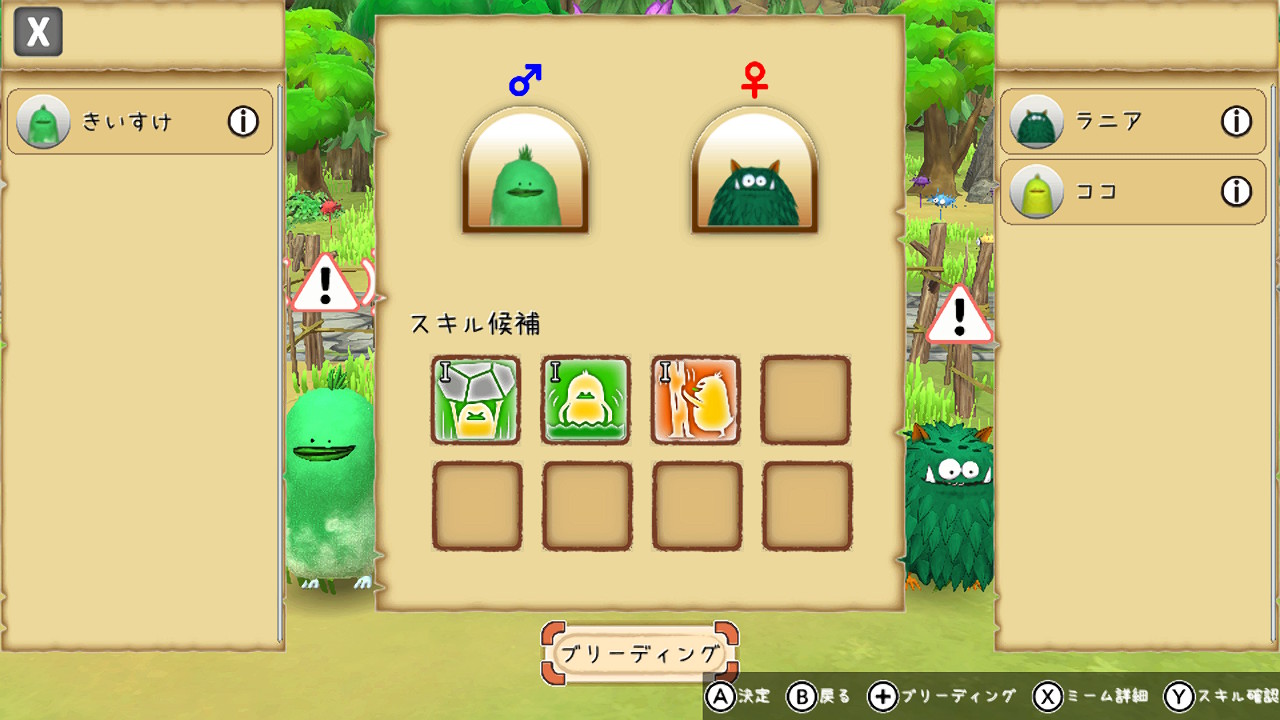This screenshot has width=1280, height=720.
Task: Tap the B 戻る back hint
Action: pos(820,697)
